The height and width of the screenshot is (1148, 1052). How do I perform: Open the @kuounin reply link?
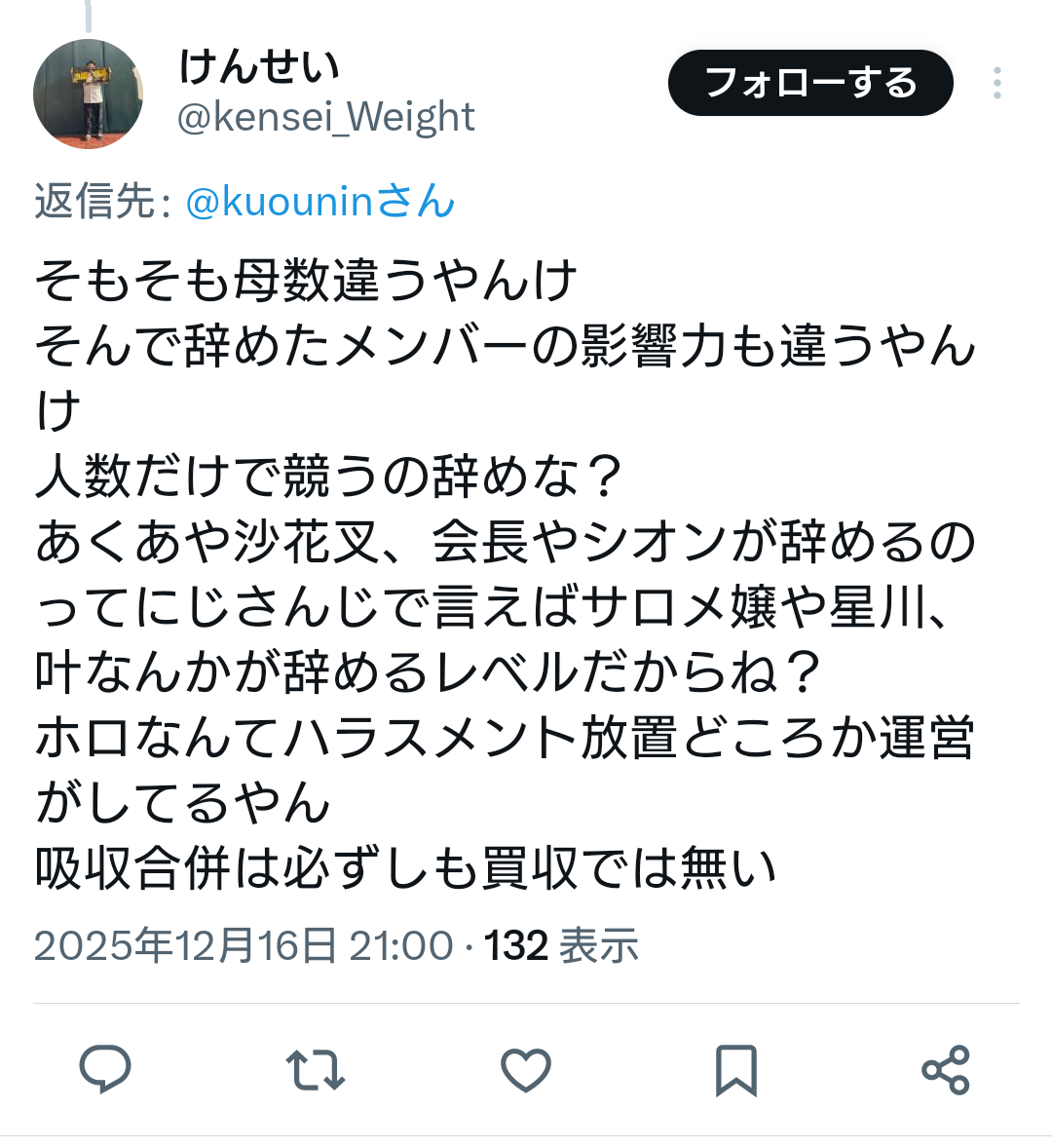[319, 202]
